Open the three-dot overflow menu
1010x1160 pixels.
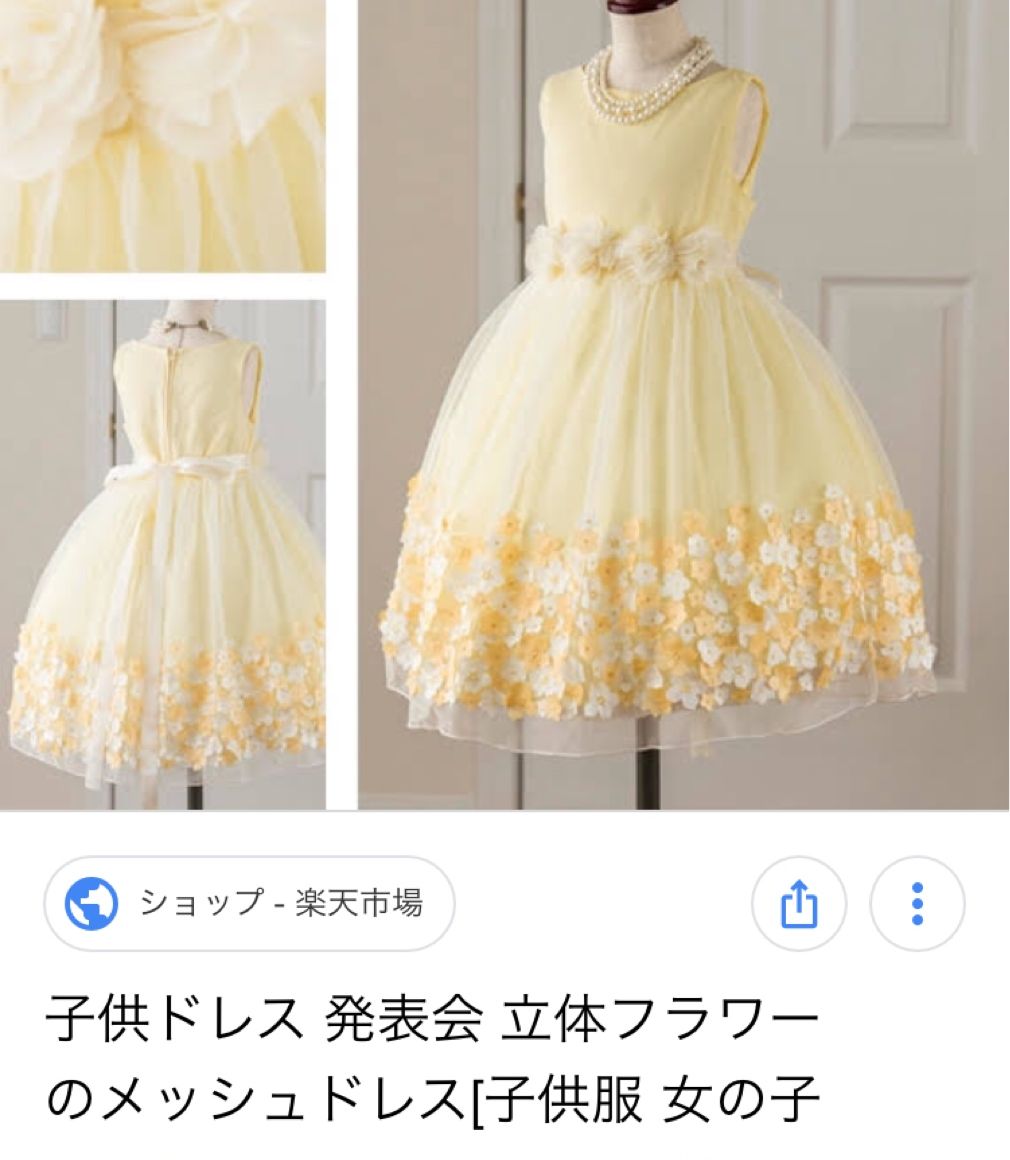(x=917, y=904)
